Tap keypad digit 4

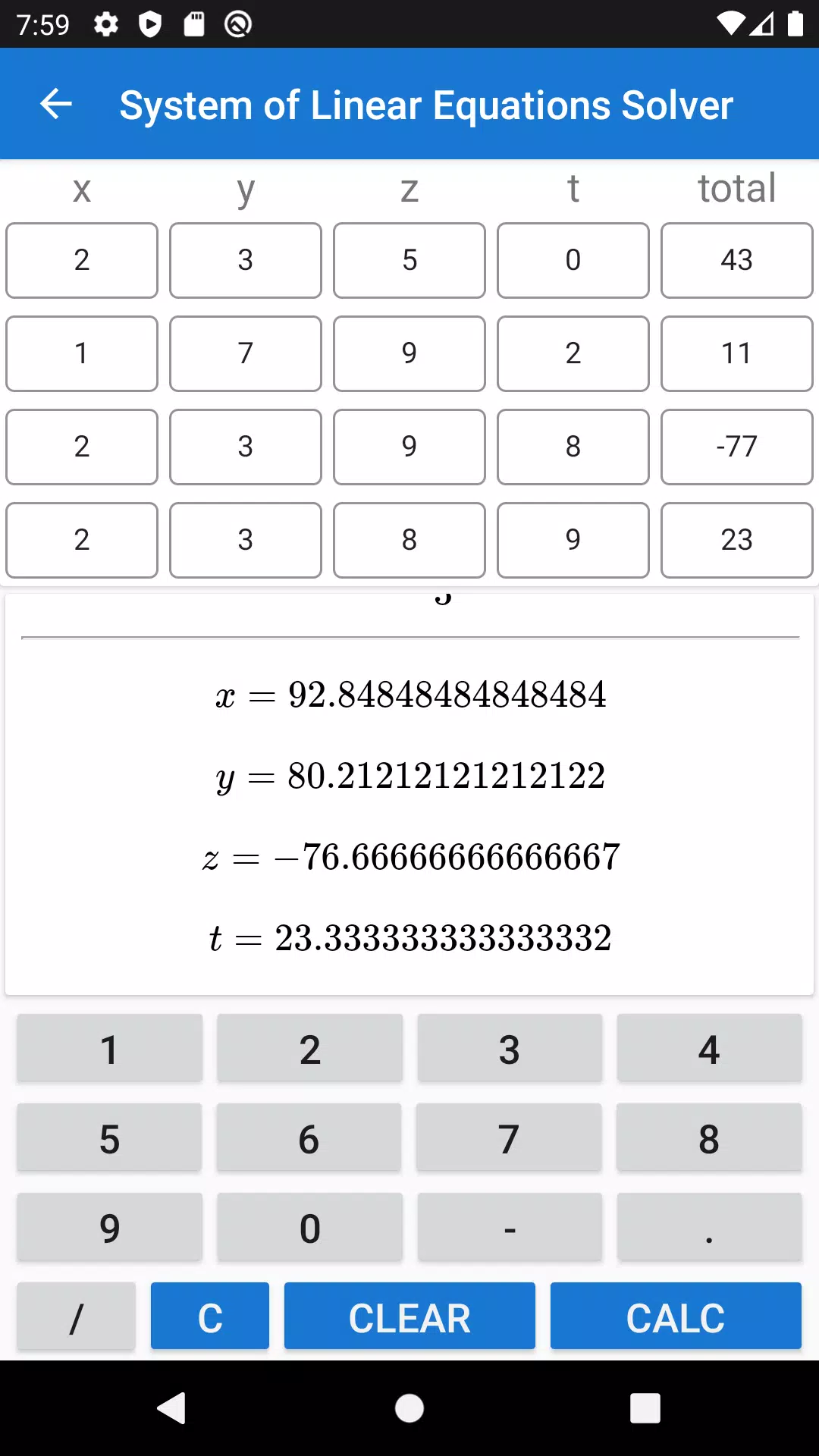tap(709, 1048)
